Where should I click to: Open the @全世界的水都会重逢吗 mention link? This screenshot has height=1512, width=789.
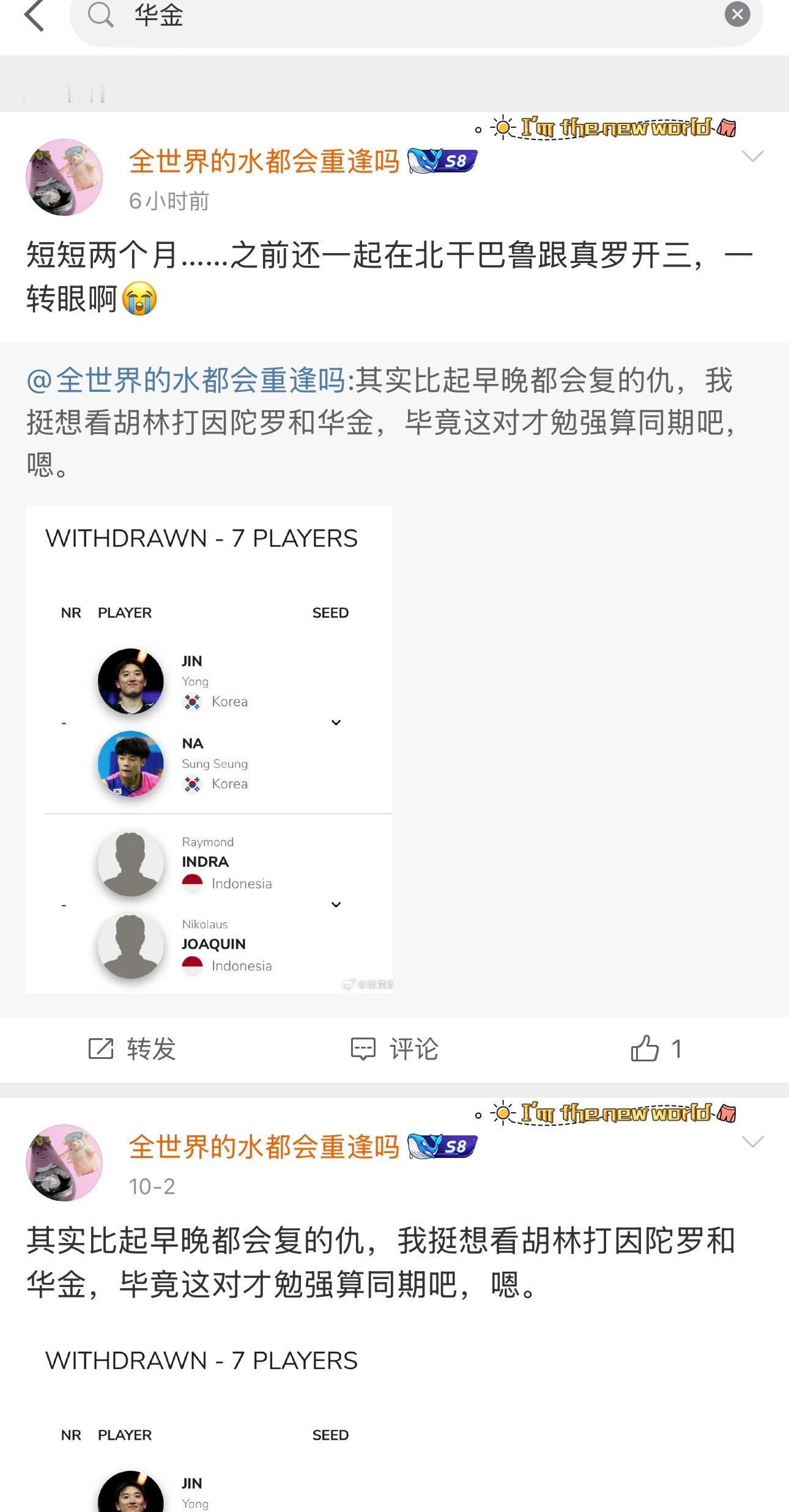pyautogui.click(x=183, y=380)
